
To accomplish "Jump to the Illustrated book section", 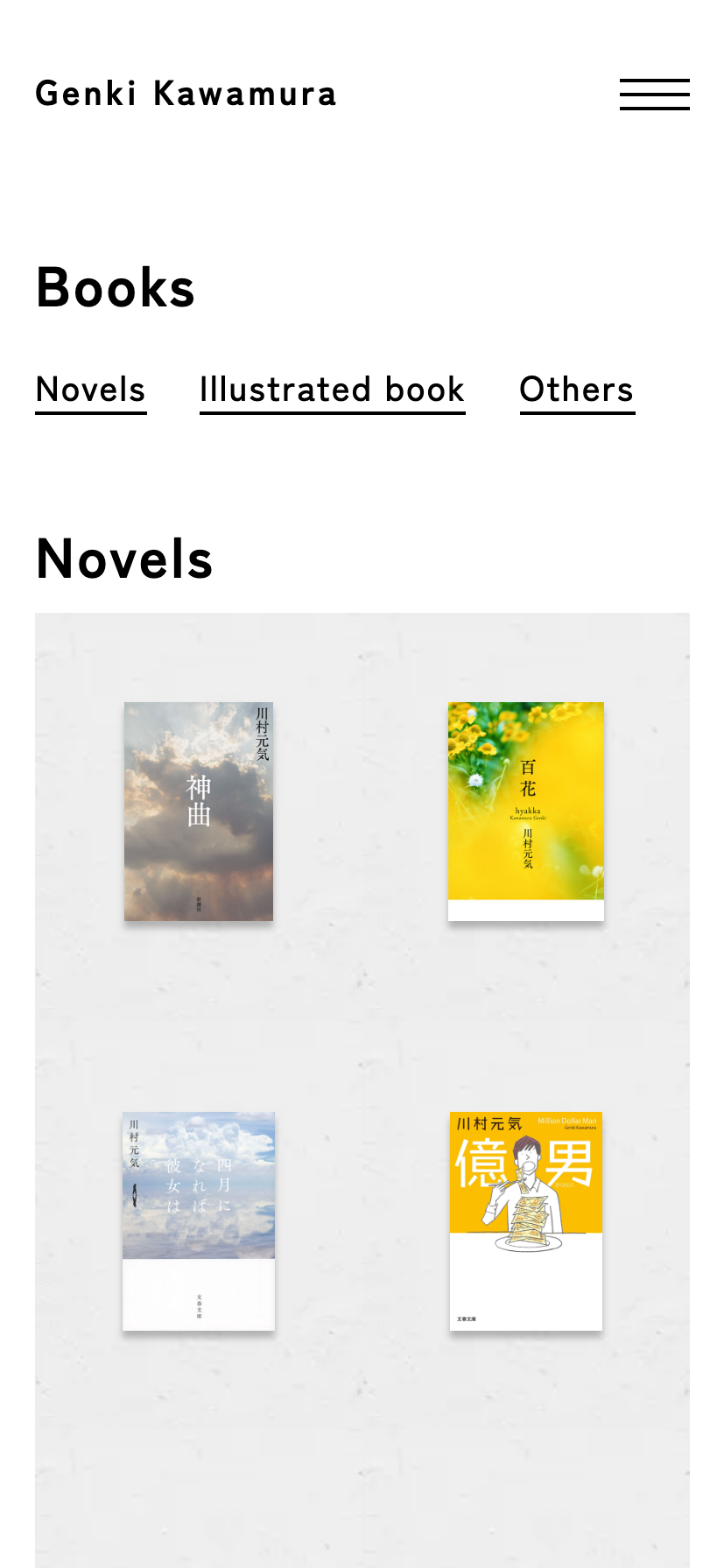I will (332, 390).
